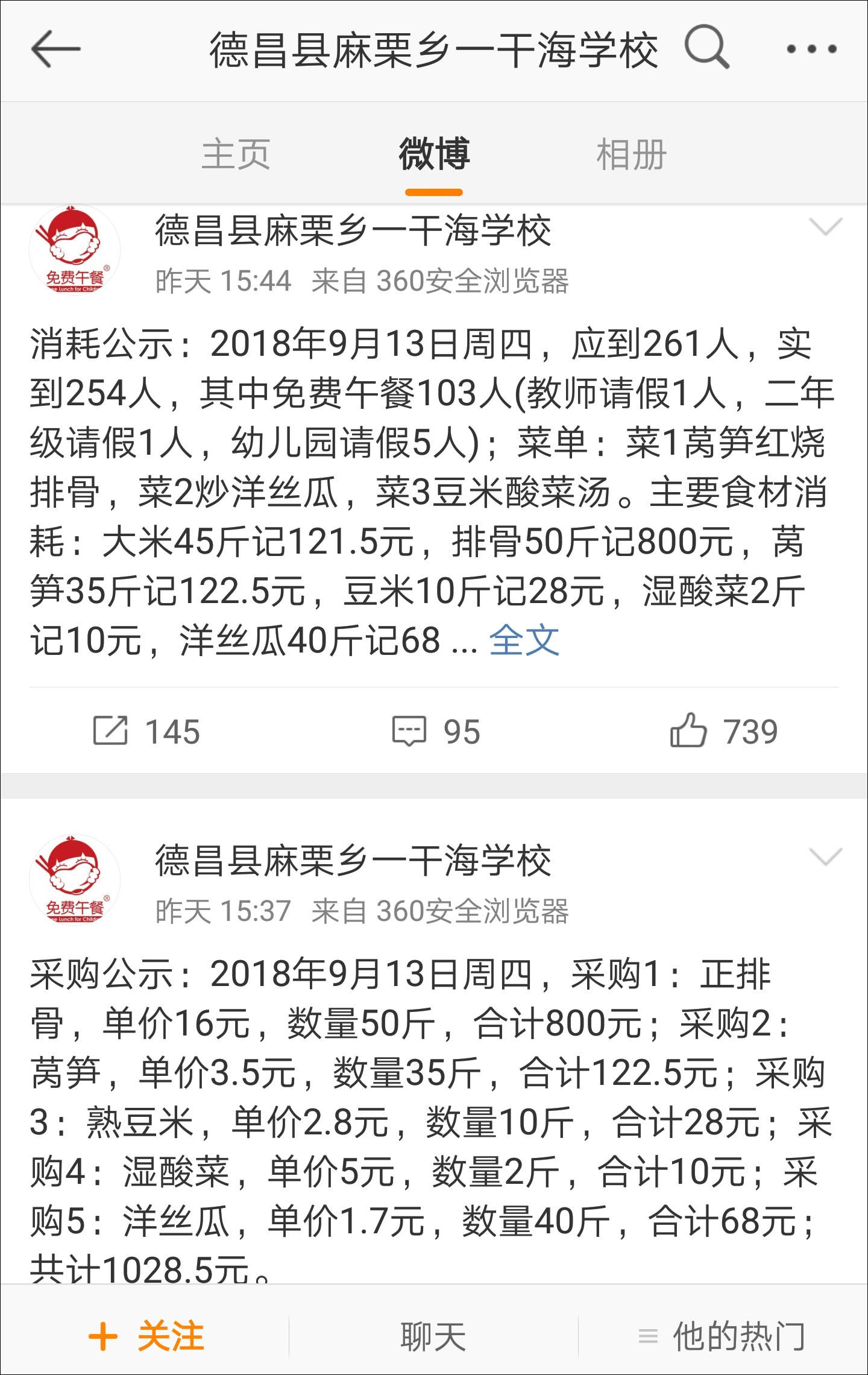Like the 消耗公示 post with 739 likes
The height and width of the screenshot is (1375, 868).
[x=723, y=732]
